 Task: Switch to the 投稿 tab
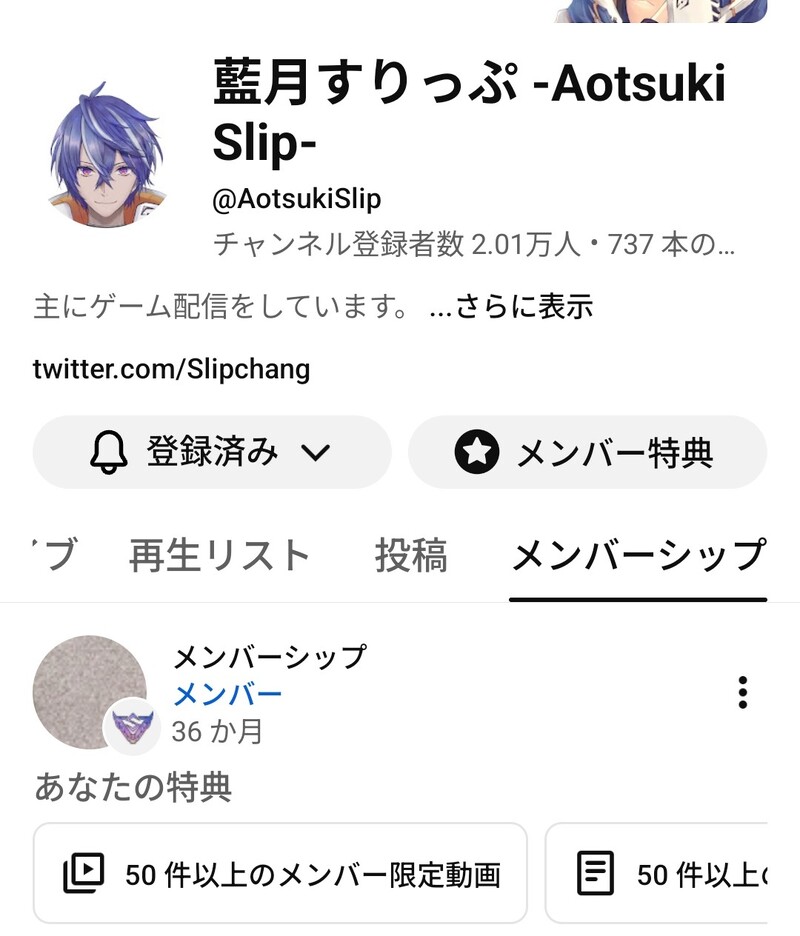coord(411,556)
